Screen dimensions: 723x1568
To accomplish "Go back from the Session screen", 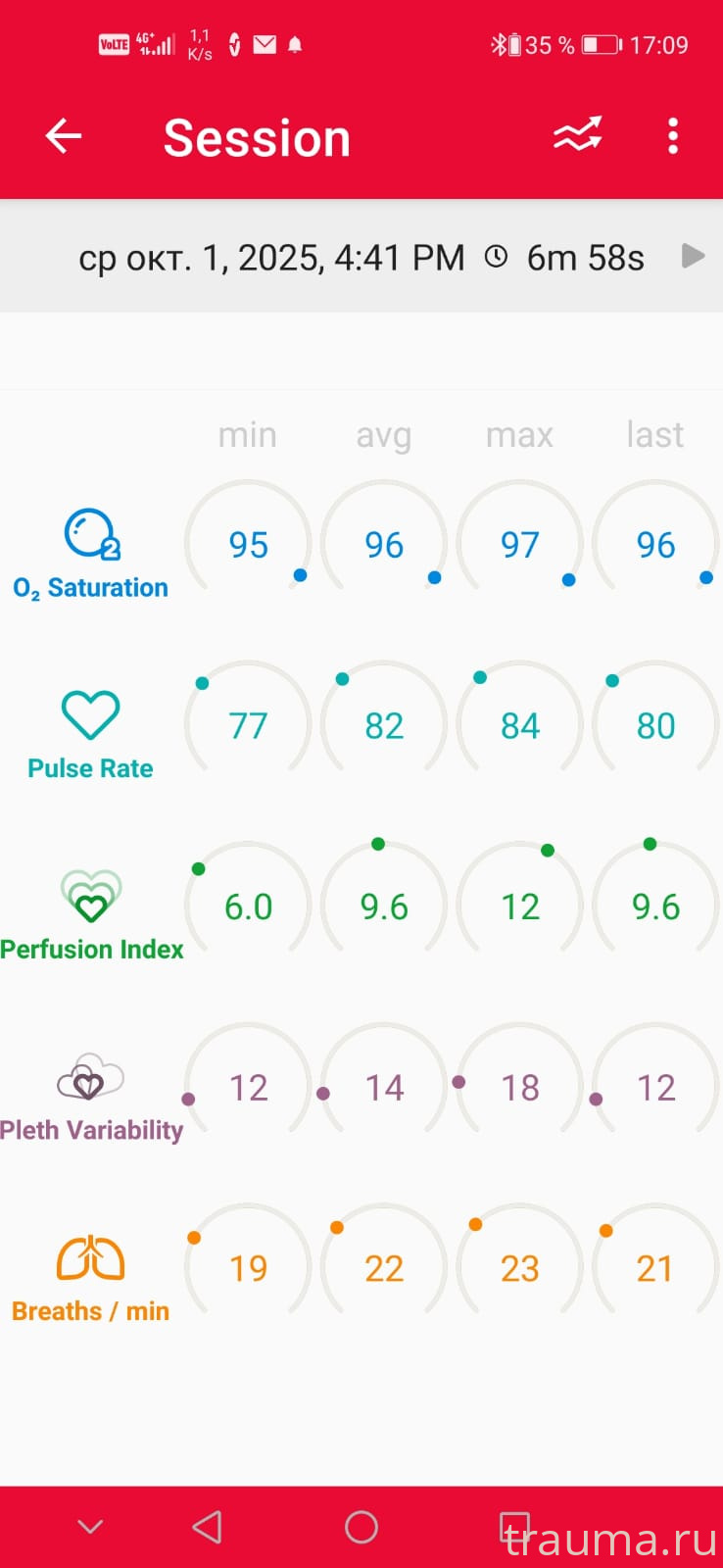I will coord(64,136).
